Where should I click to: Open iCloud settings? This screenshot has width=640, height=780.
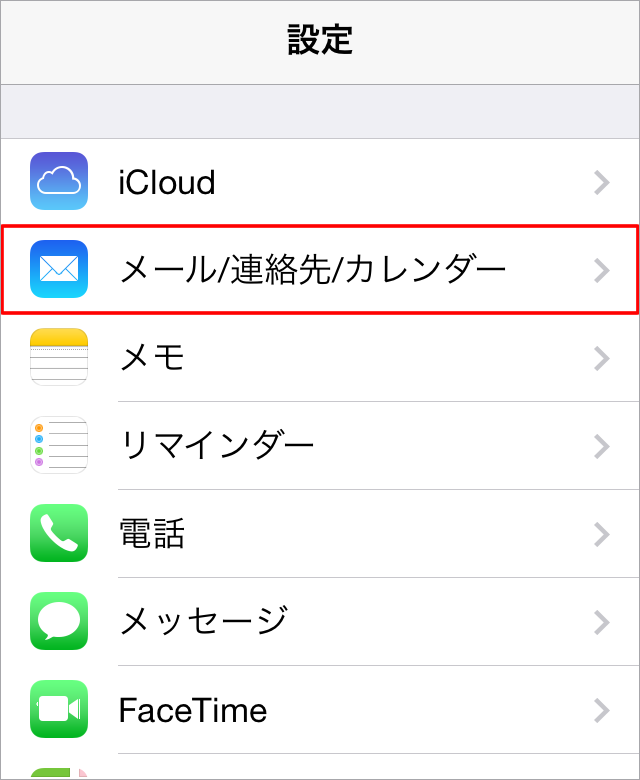click(320, 182)
